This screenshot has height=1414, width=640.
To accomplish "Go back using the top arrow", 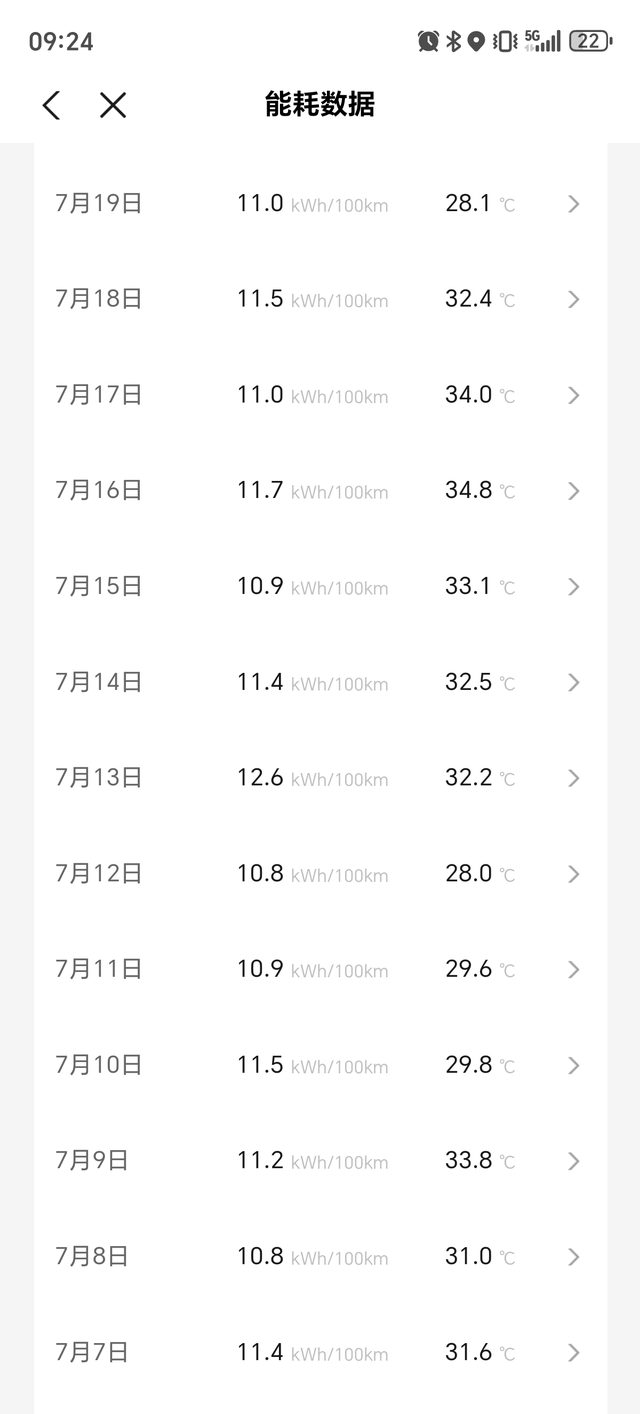I will [51, 105].
